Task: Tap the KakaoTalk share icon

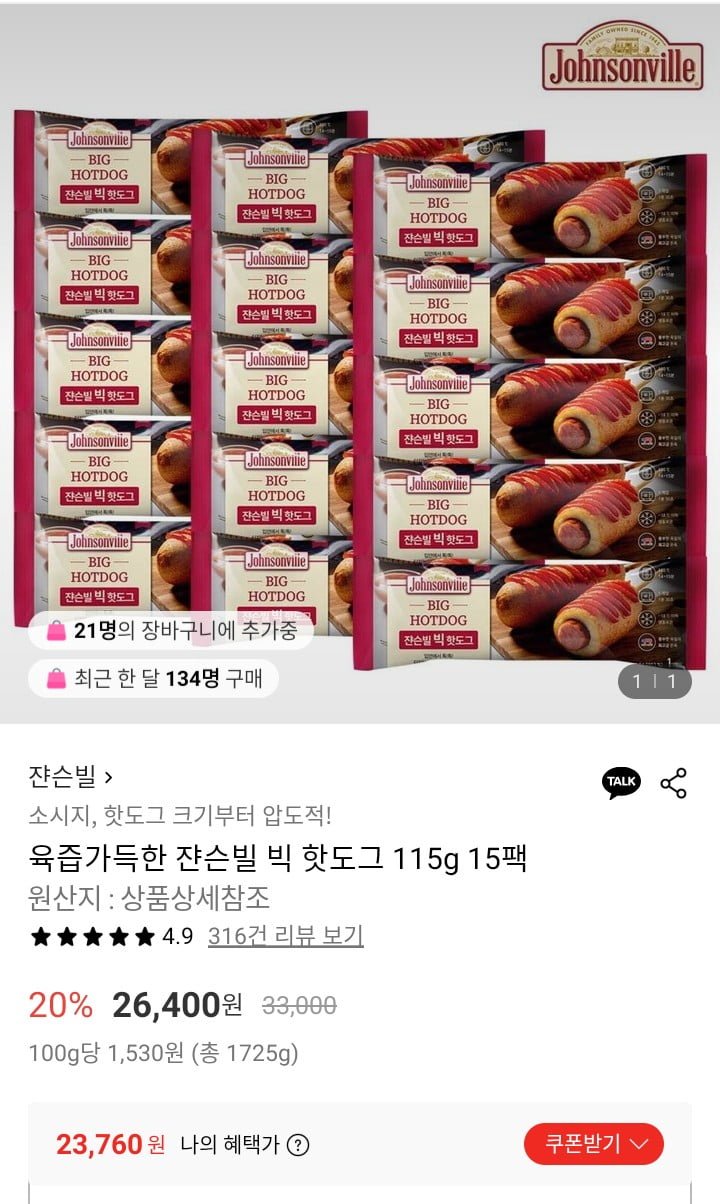Action: (621, 782)
